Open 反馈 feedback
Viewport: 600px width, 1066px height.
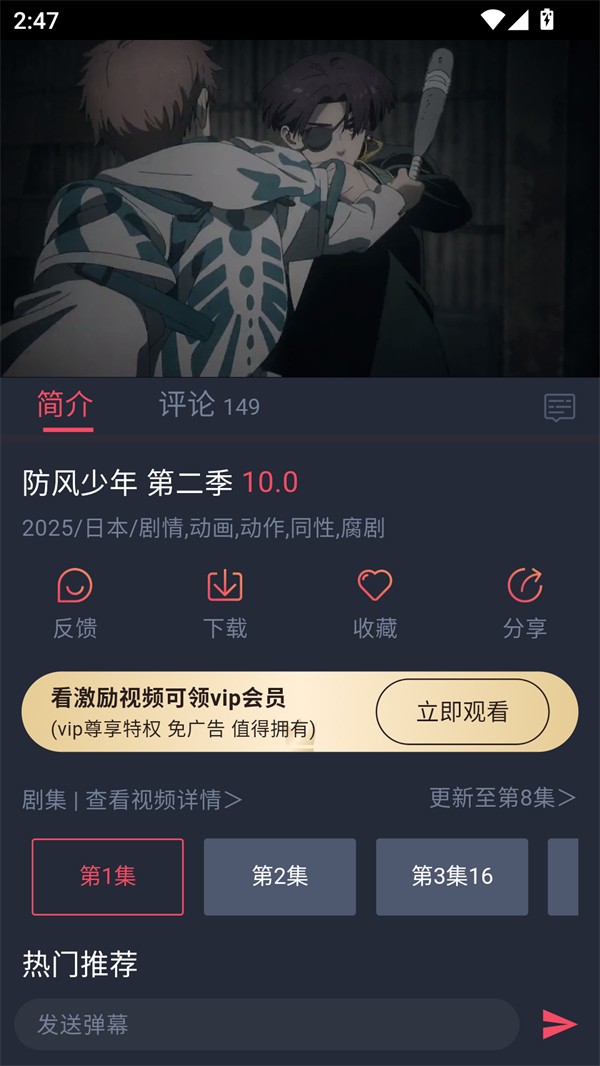[x=75, y=602]
